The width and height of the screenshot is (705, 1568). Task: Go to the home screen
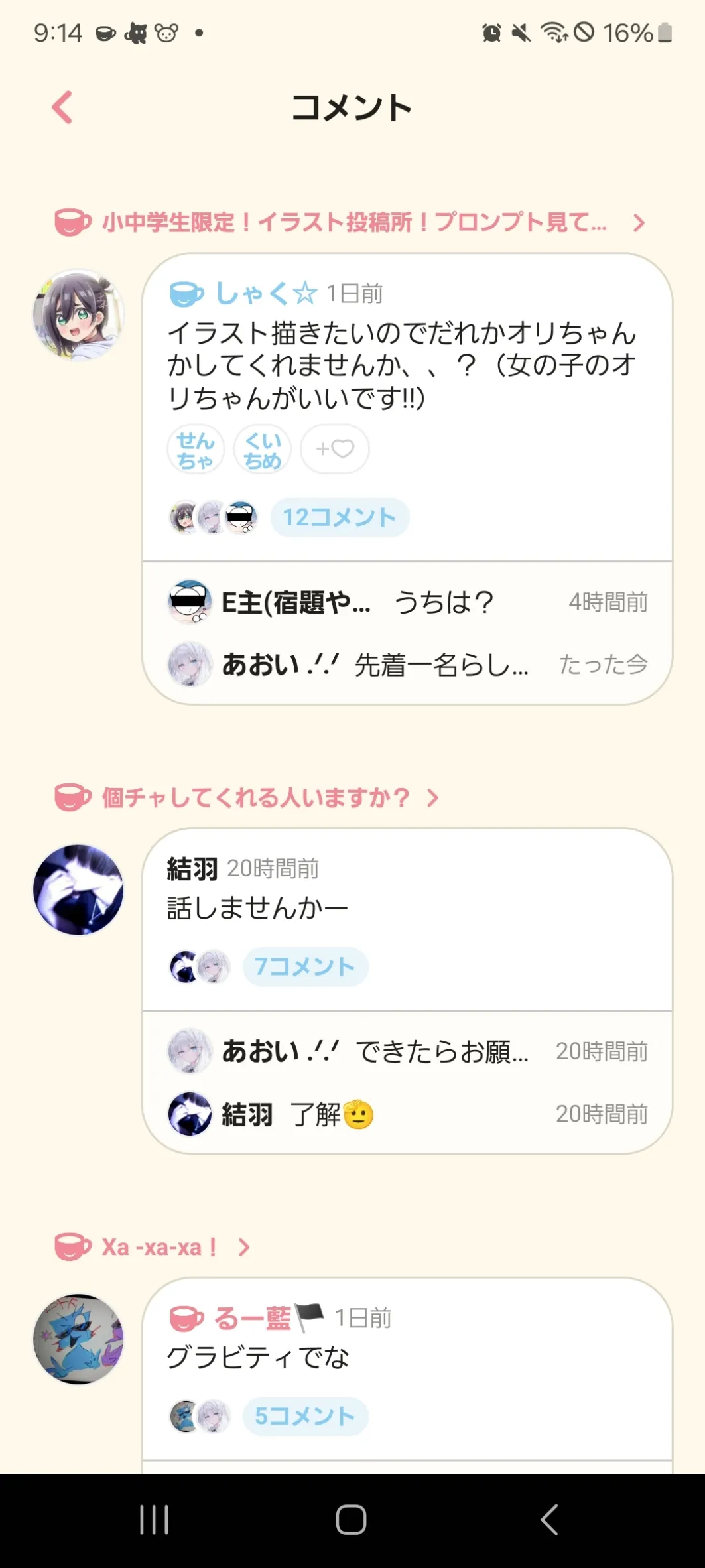[352, 1520]
